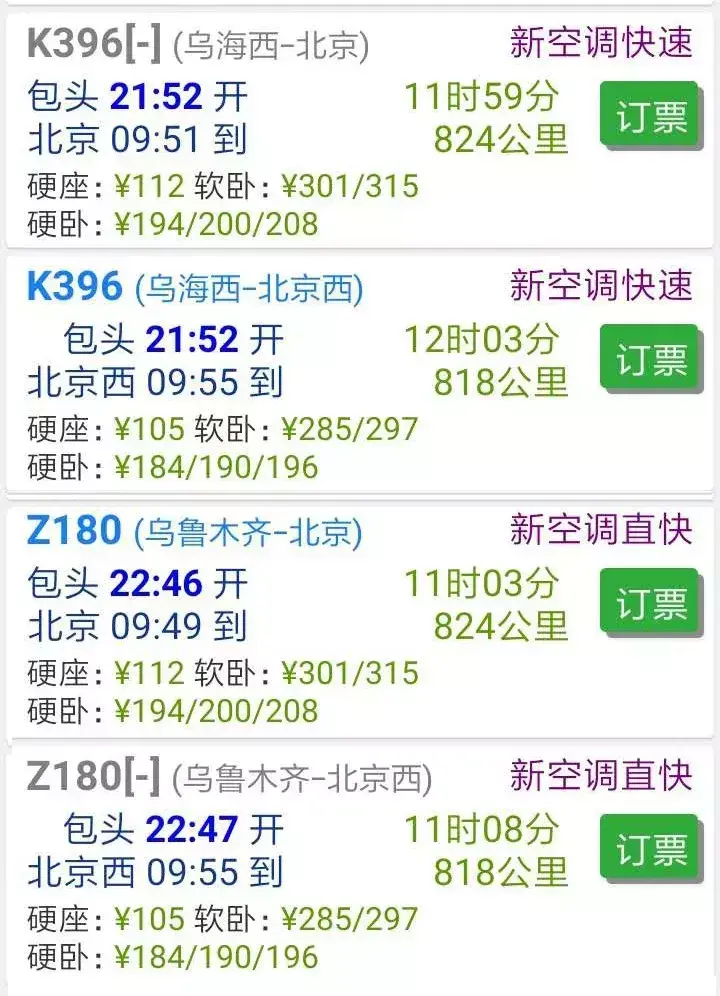Open K396 乌海西-北京西 train details
720x996 pixels.
click(x=75, y=287)
